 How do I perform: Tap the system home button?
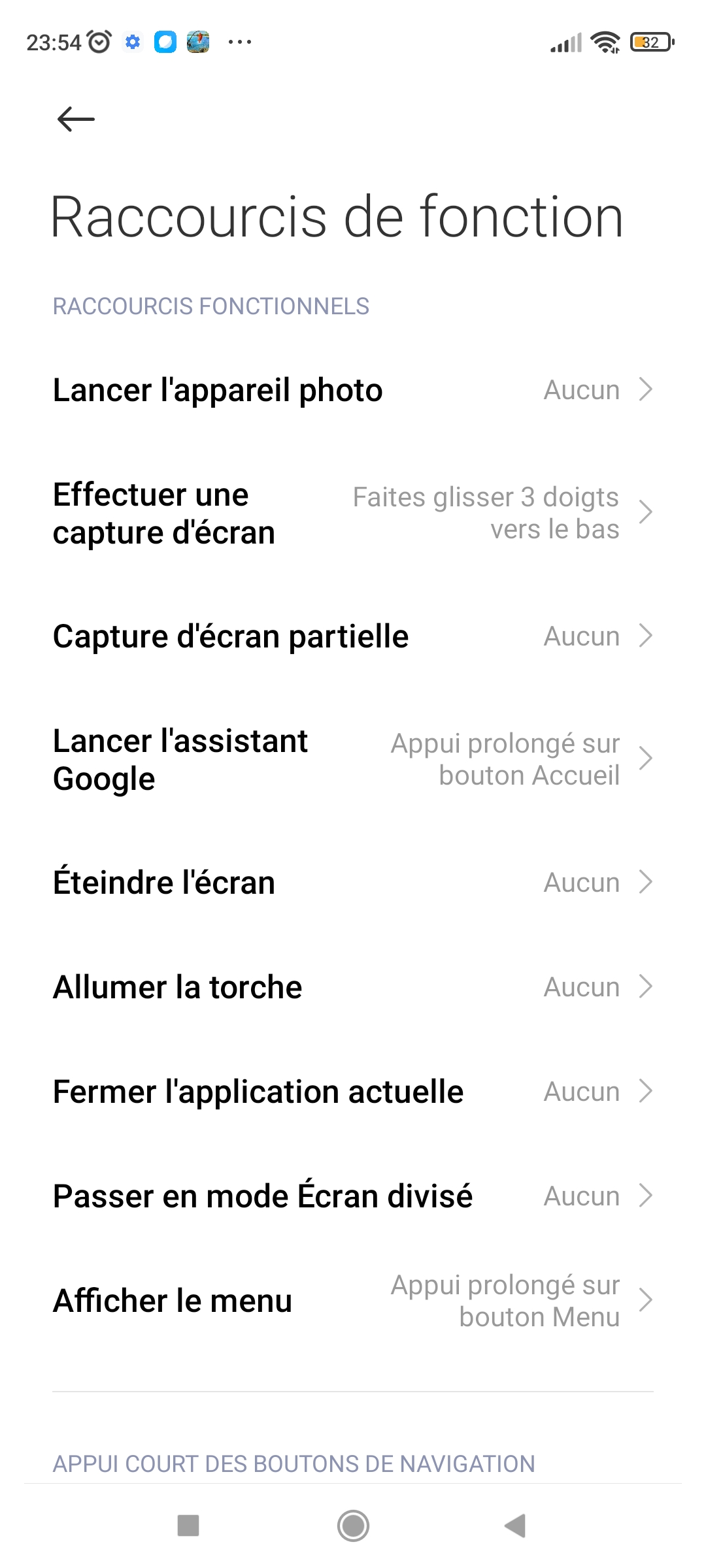353,1526
